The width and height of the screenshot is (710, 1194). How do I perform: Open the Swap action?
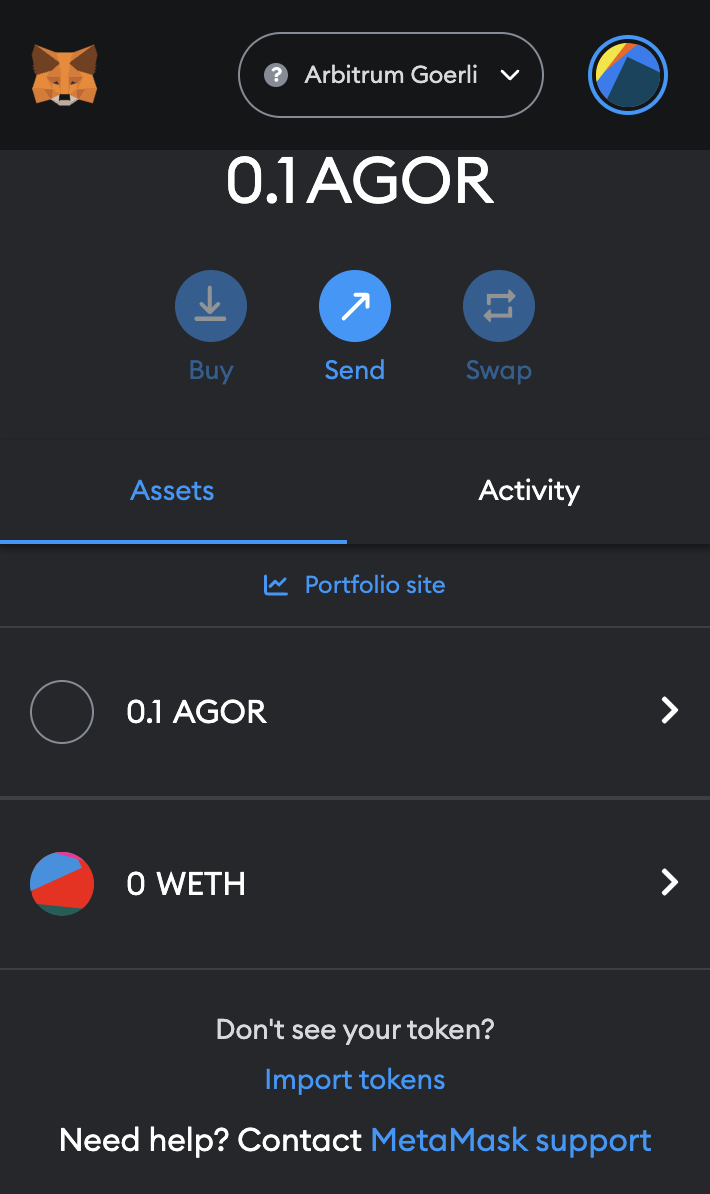pyautogui.click(x=499, y=327)
